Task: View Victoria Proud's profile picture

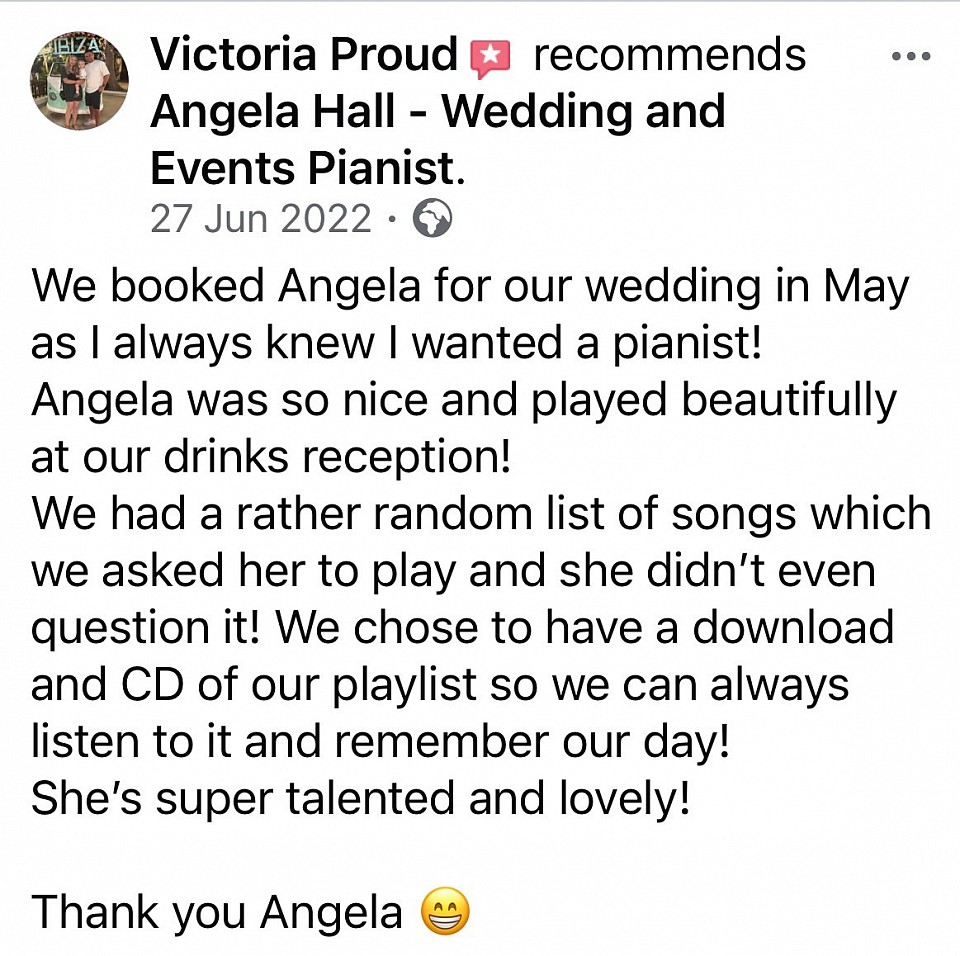Action: (x=80, y=81)
